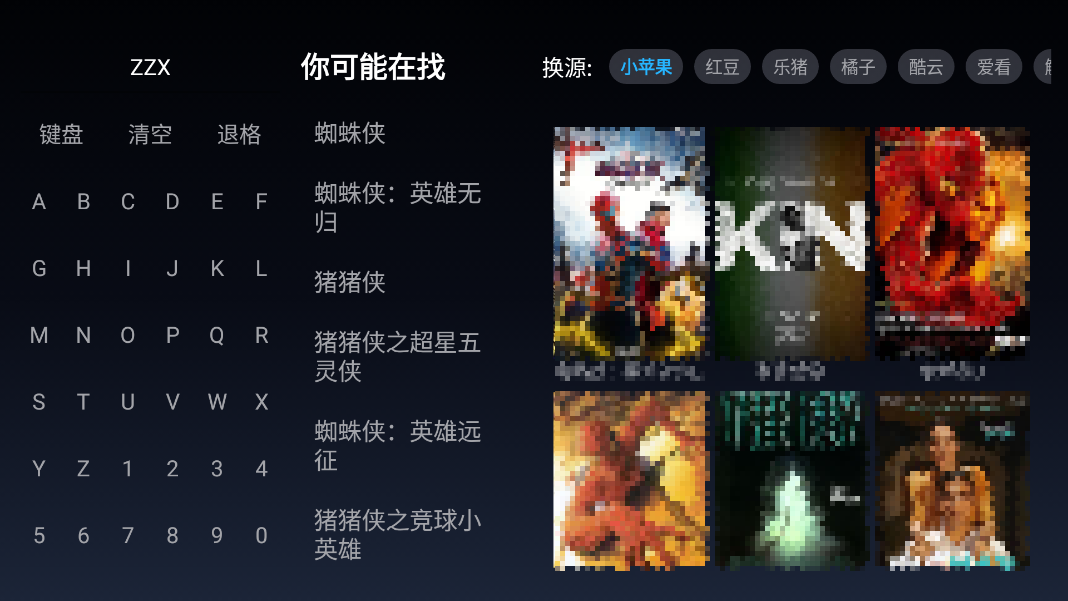Tap digit 0 on the keypad

[261, 536]
